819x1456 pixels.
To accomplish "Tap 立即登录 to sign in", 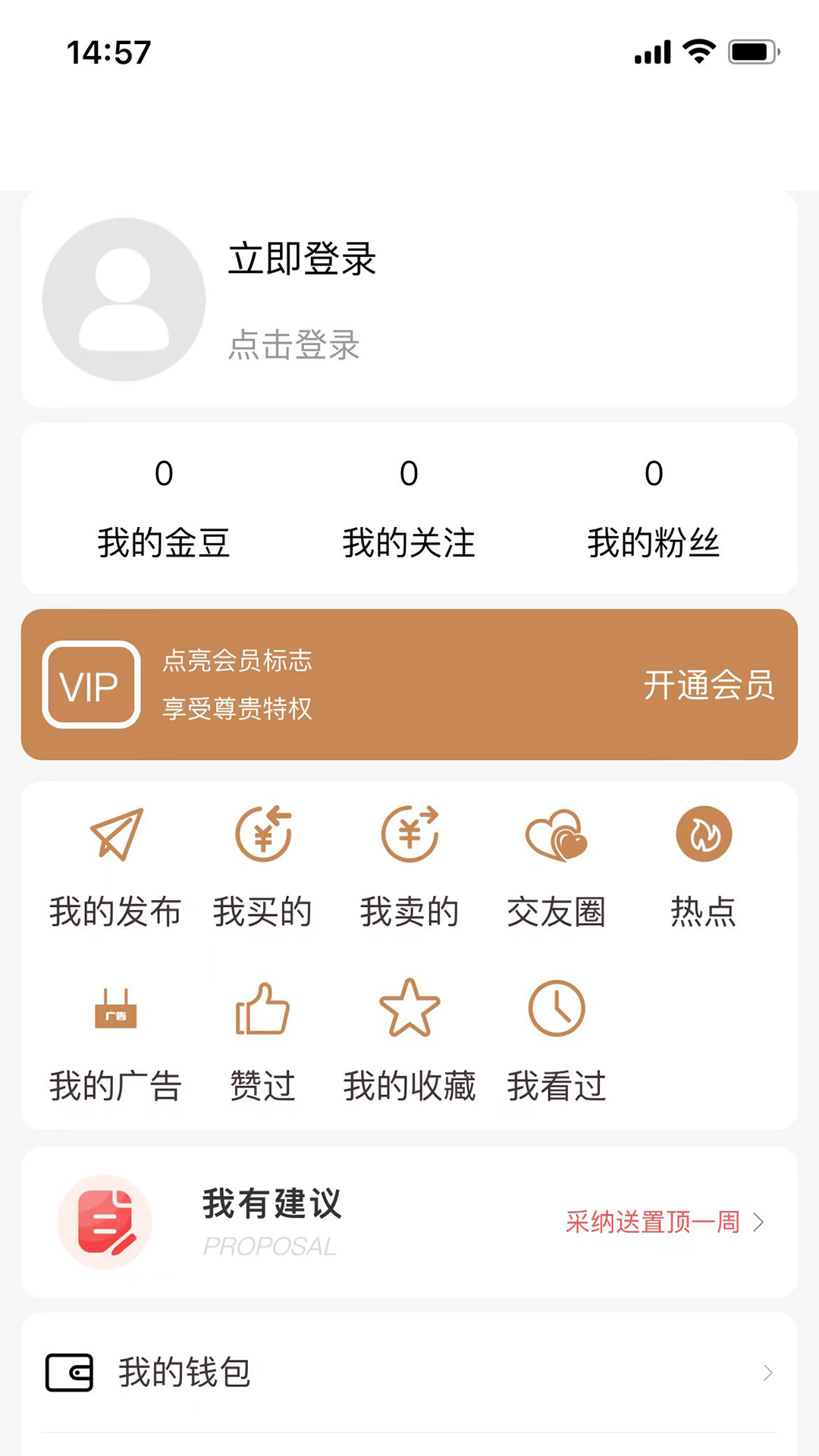I will (302, 259).
